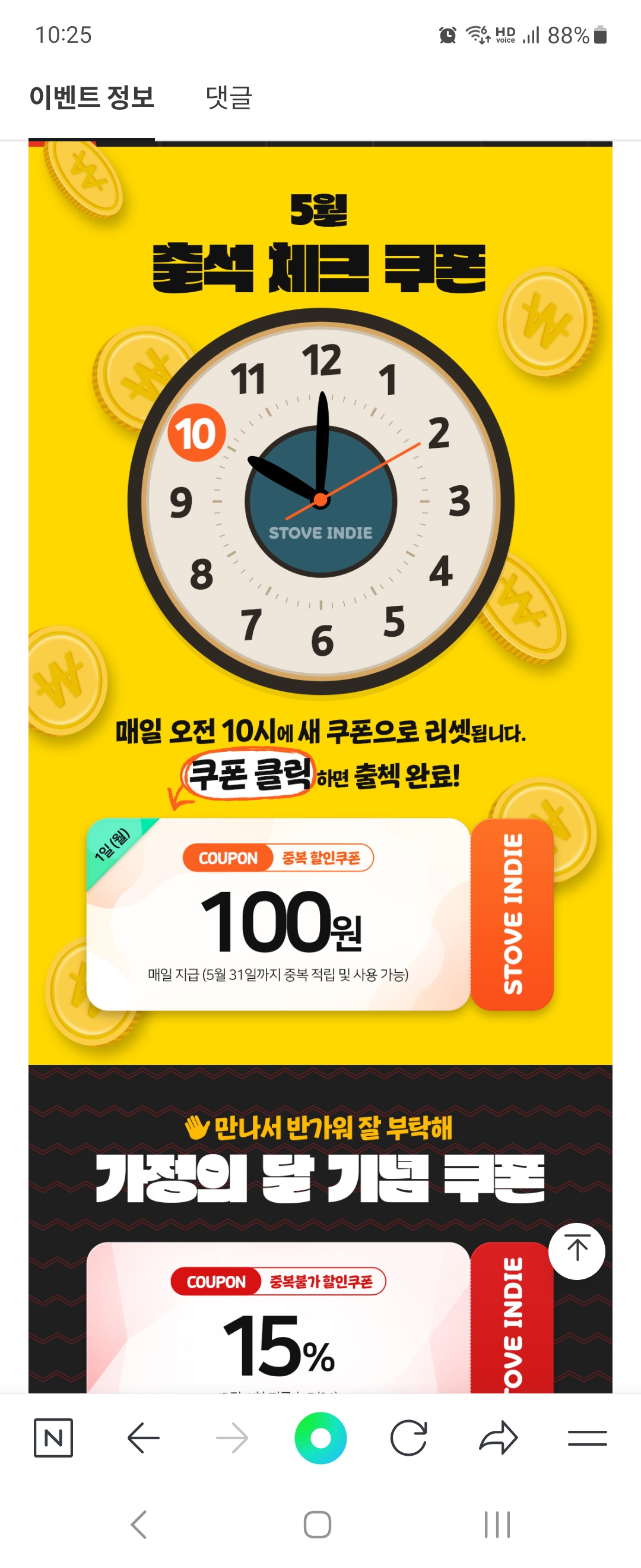Open the browser menu lines
The width and height of the screenshot is (641, 1568).
click(x=587, y=1438)
